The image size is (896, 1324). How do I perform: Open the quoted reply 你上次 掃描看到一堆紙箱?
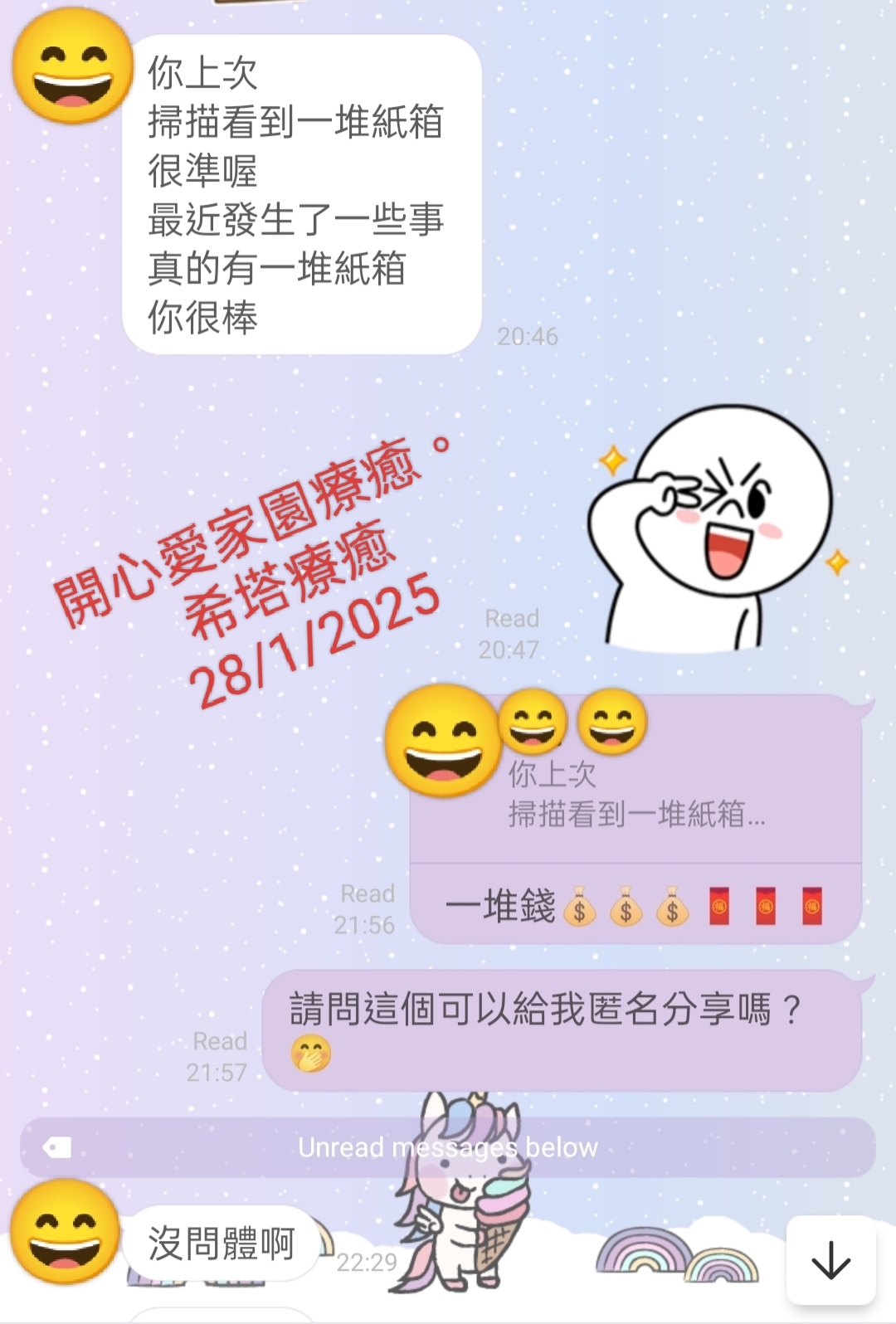click(636, 780)
